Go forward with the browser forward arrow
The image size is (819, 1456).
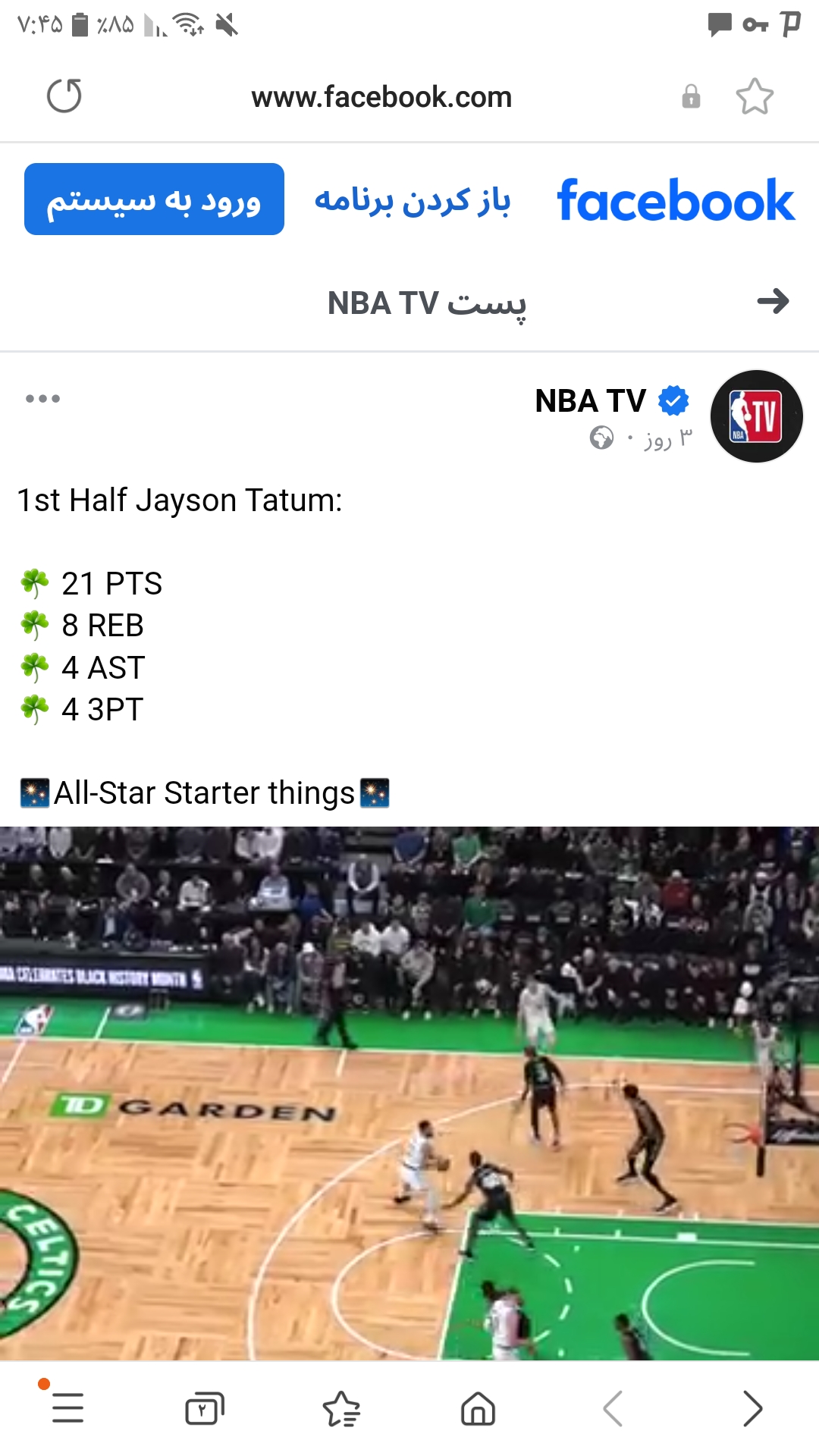(752, 1409)
